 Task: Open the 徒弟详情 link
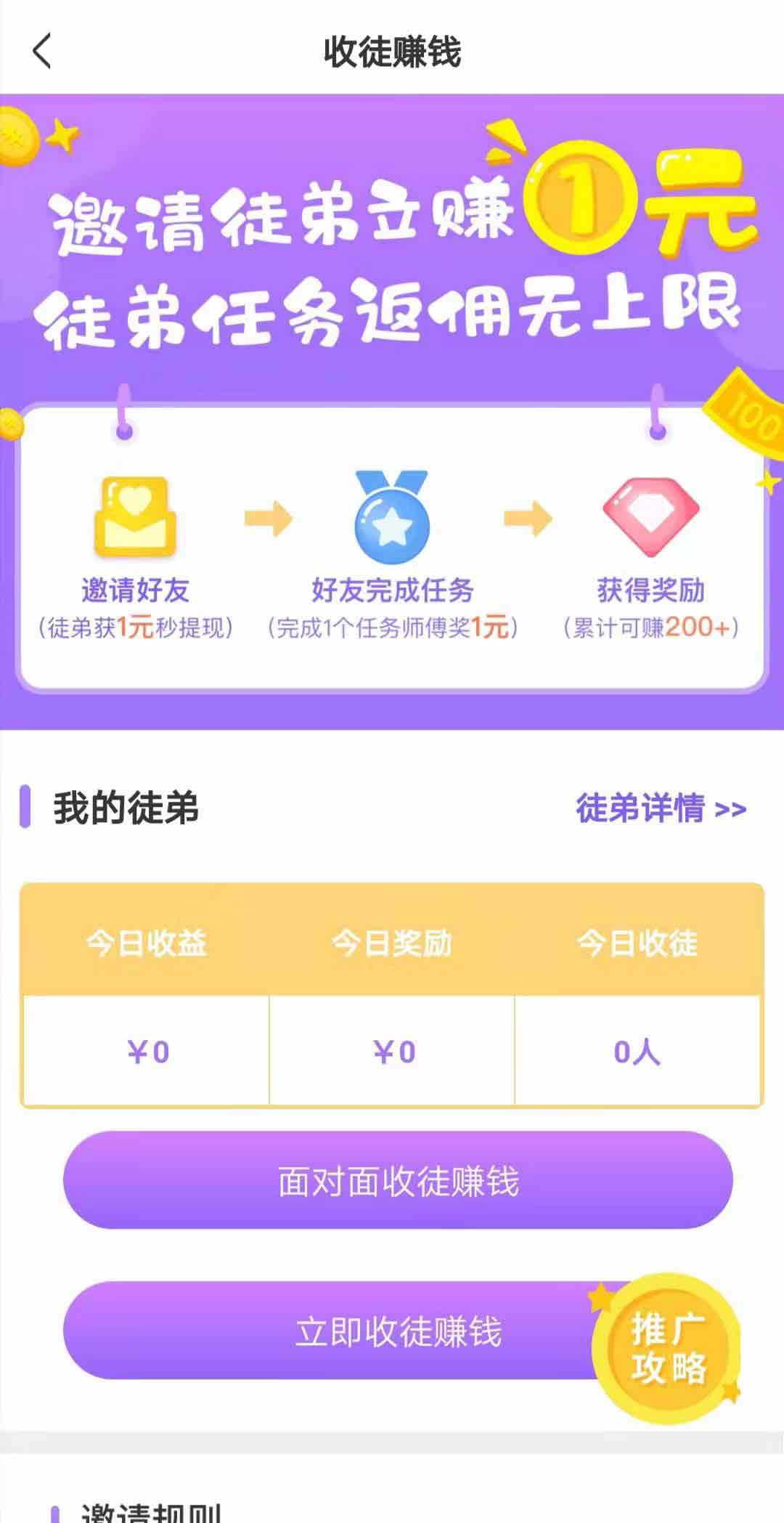(661, 808)
